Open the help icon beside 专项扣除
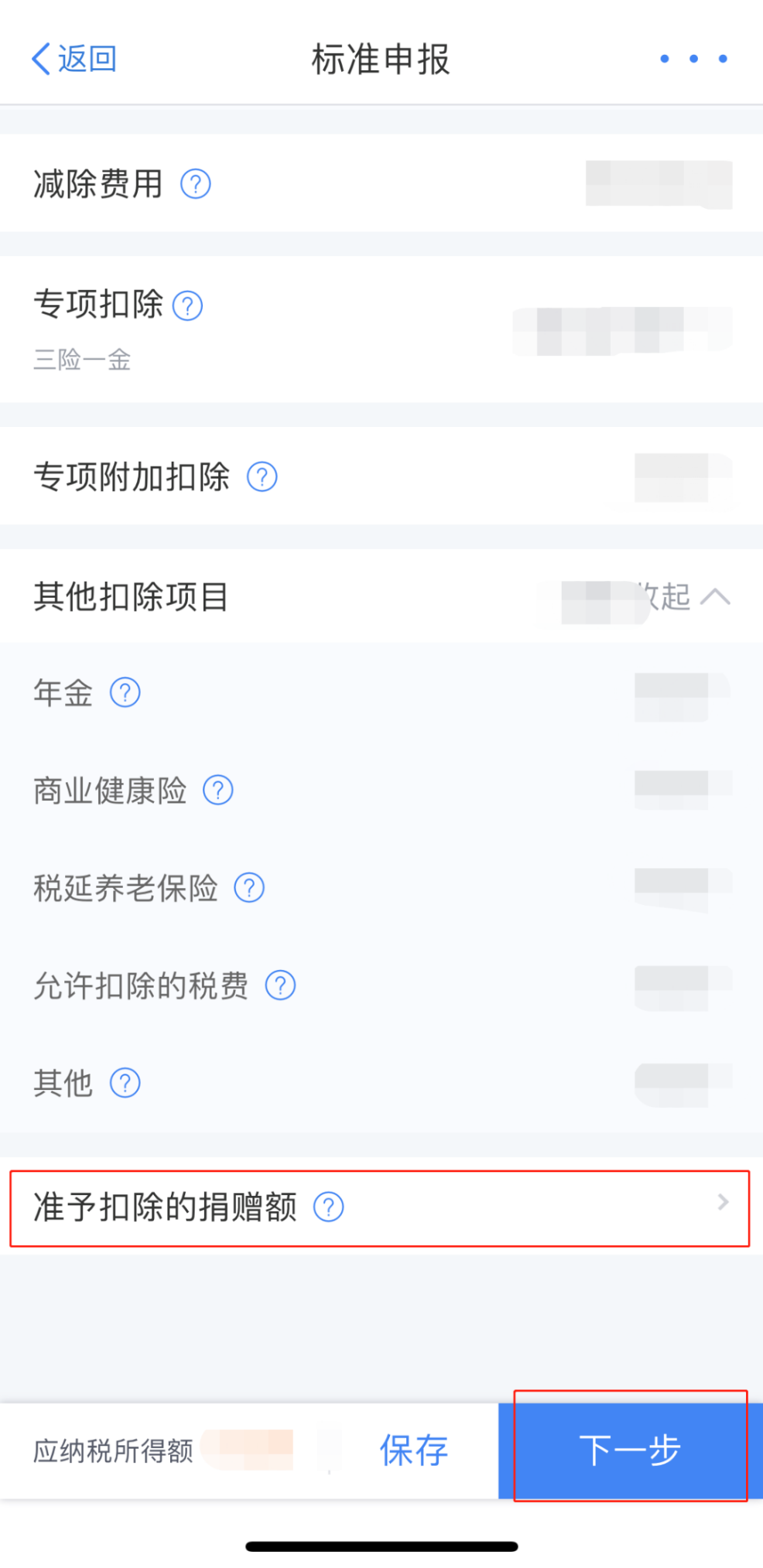The image size is (763, 1568). pos(187,306)
